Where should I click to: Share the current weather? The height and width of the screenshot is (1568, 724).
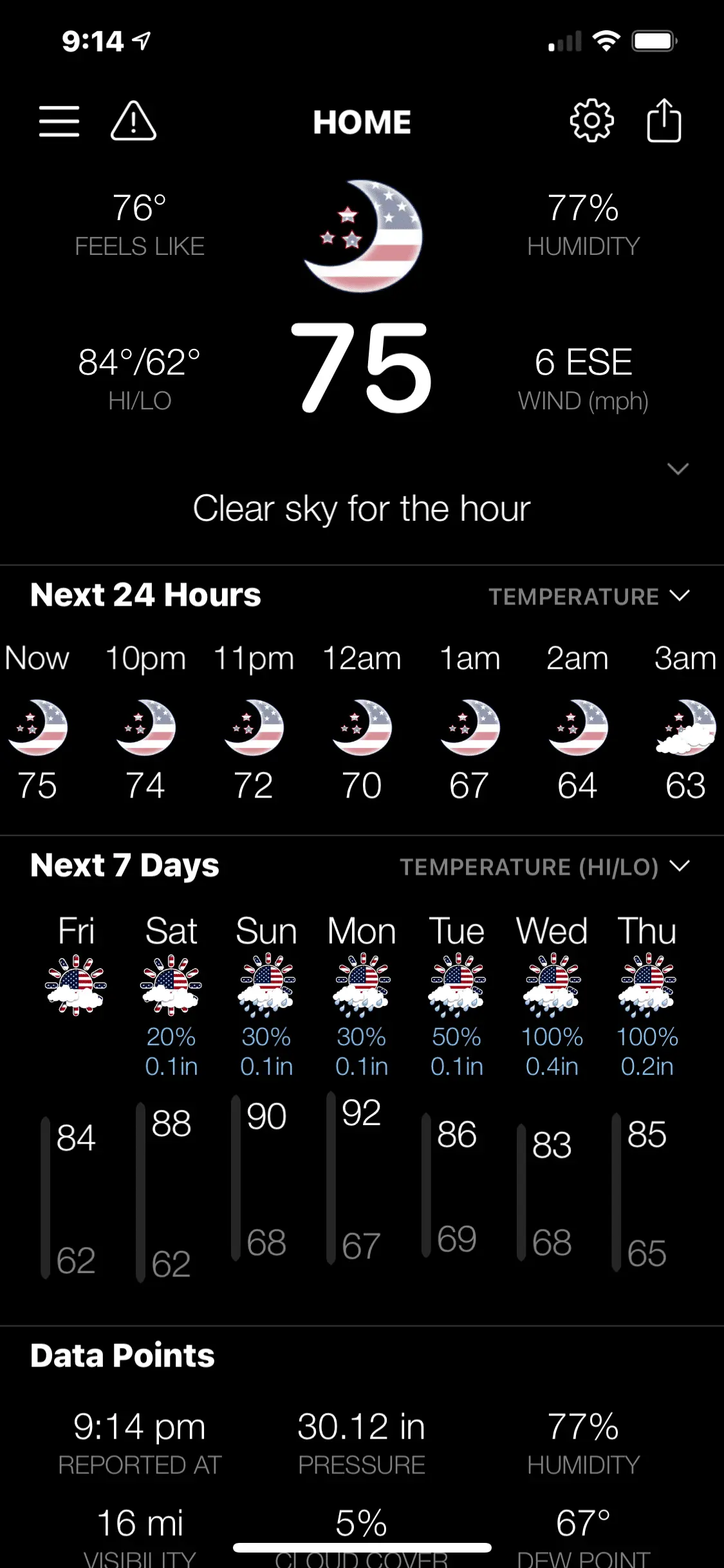664,120
